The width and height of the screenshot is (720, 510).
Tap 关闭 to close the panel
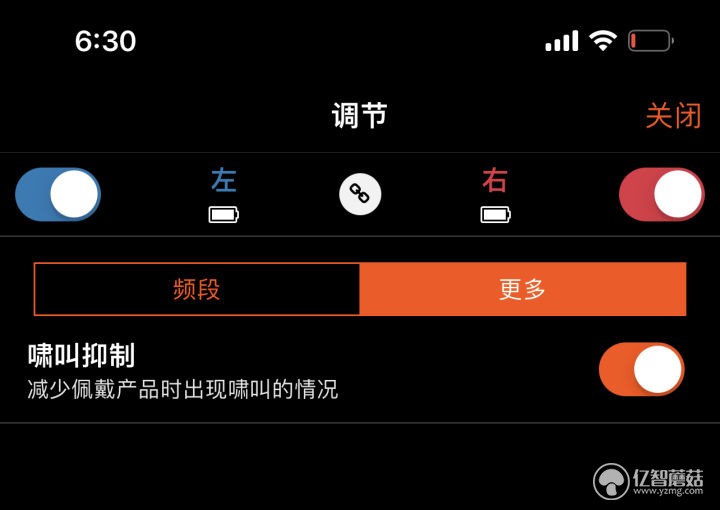click(673, 116)
